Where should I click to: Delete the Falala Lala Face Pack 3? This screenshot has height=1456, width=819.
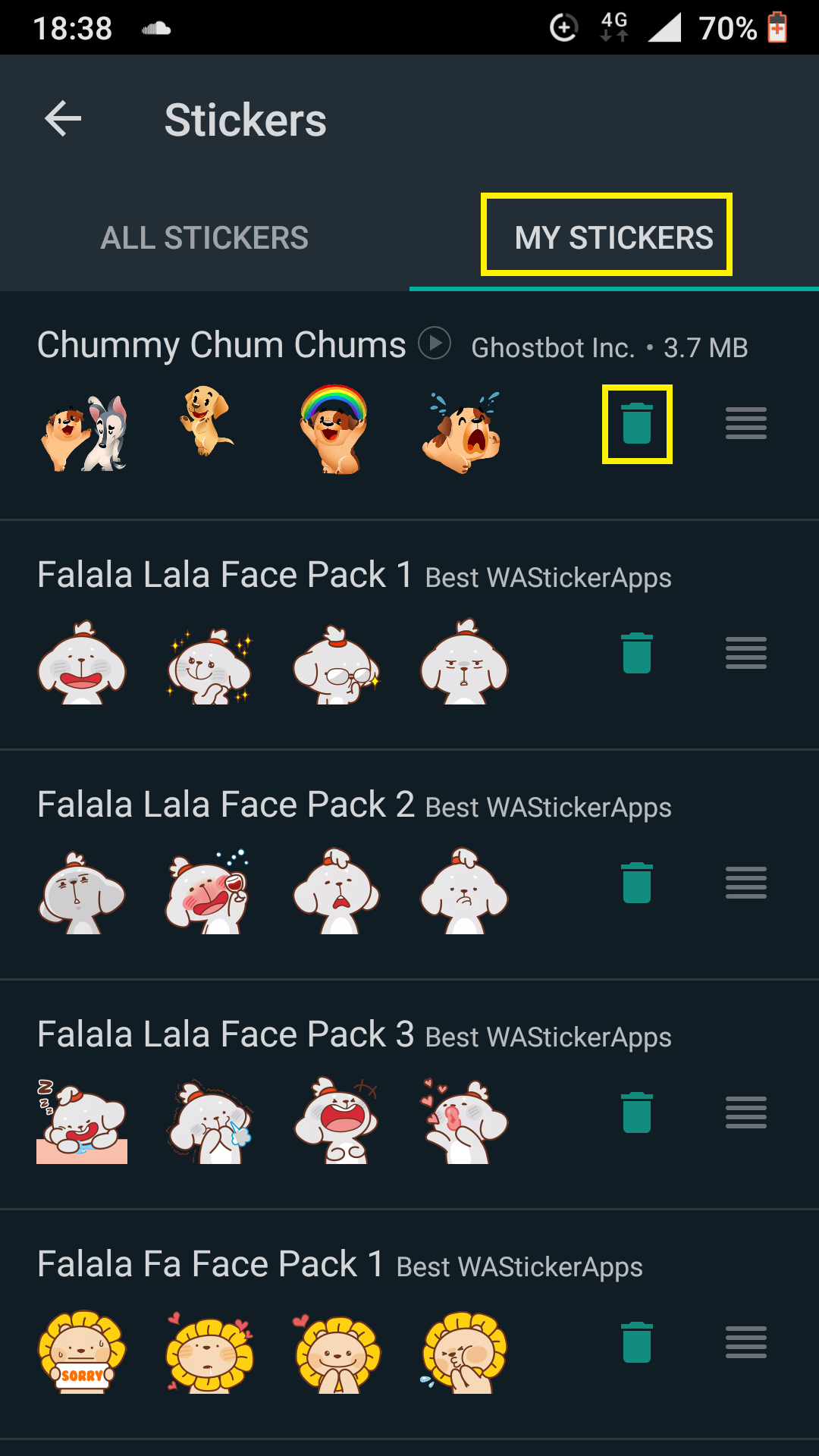[x=637, y=1112]
